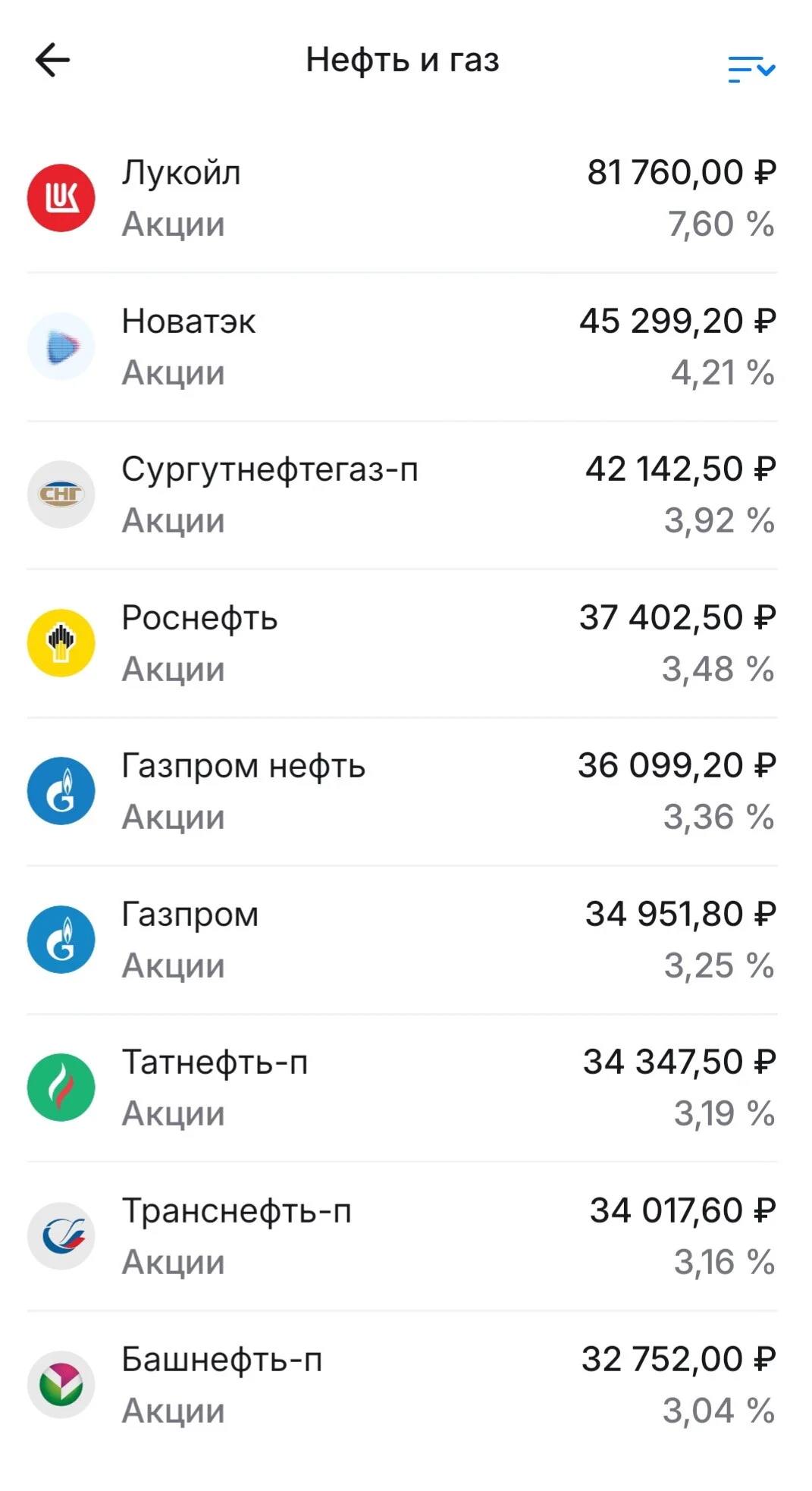Select the Сургутнефтегаз-п row
The width and height of the screenshot is (812, 1491).
(x=403, y=495)
